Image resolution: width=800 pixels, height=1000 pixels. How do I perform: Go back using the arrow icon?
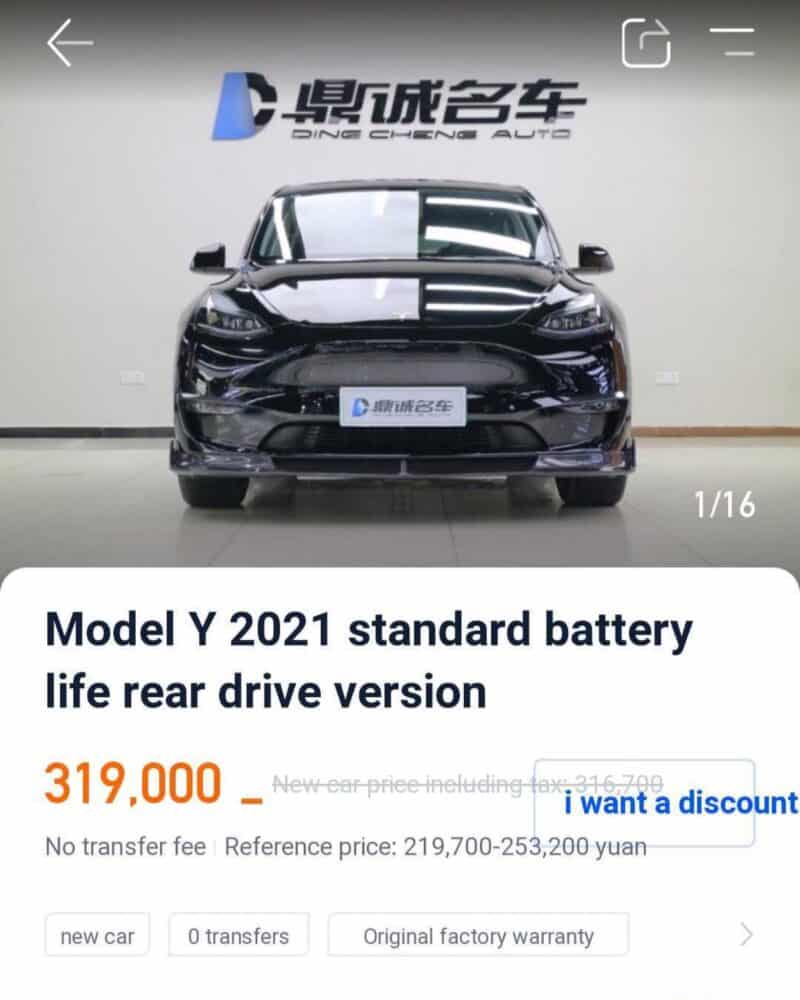pos(69,44)
